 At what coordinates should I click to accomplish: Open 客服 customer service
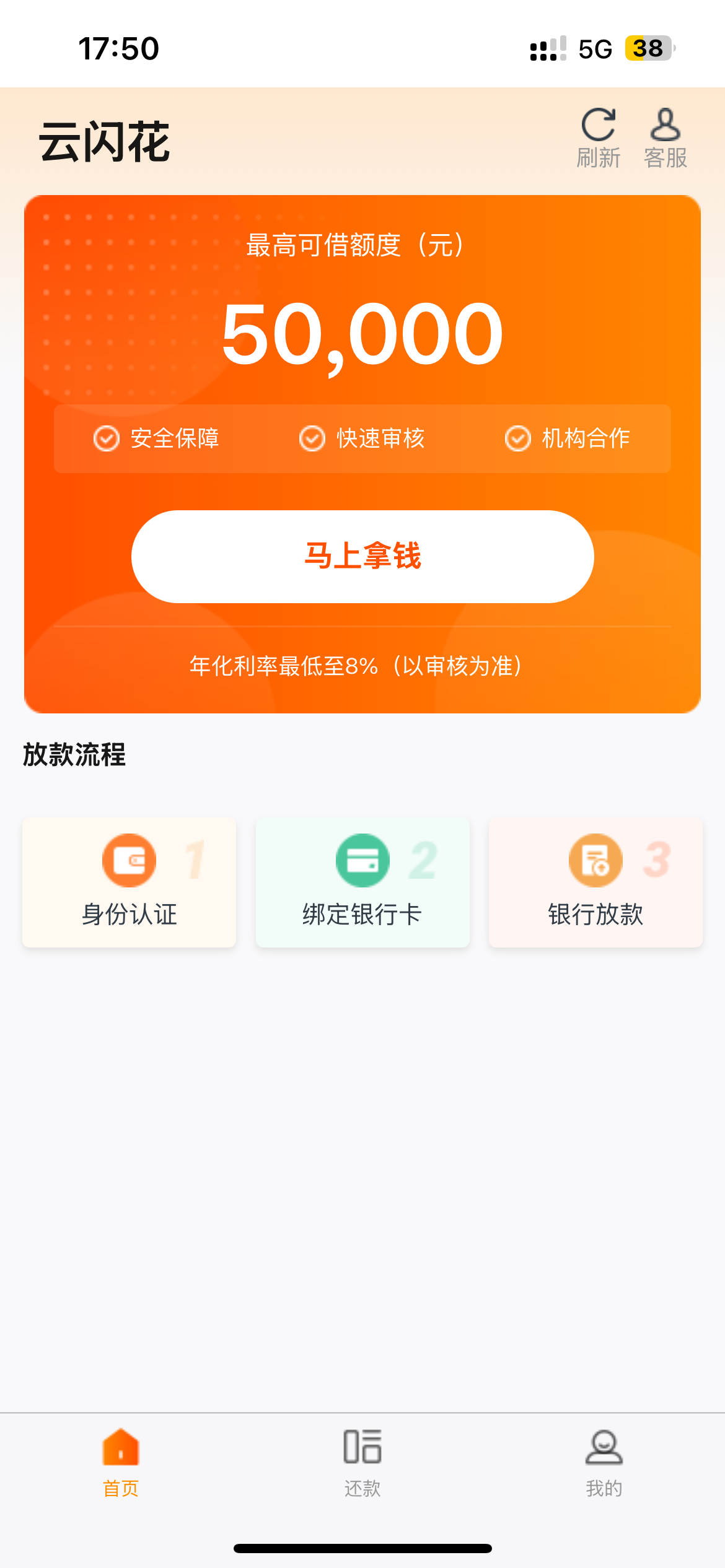point(666,138)
